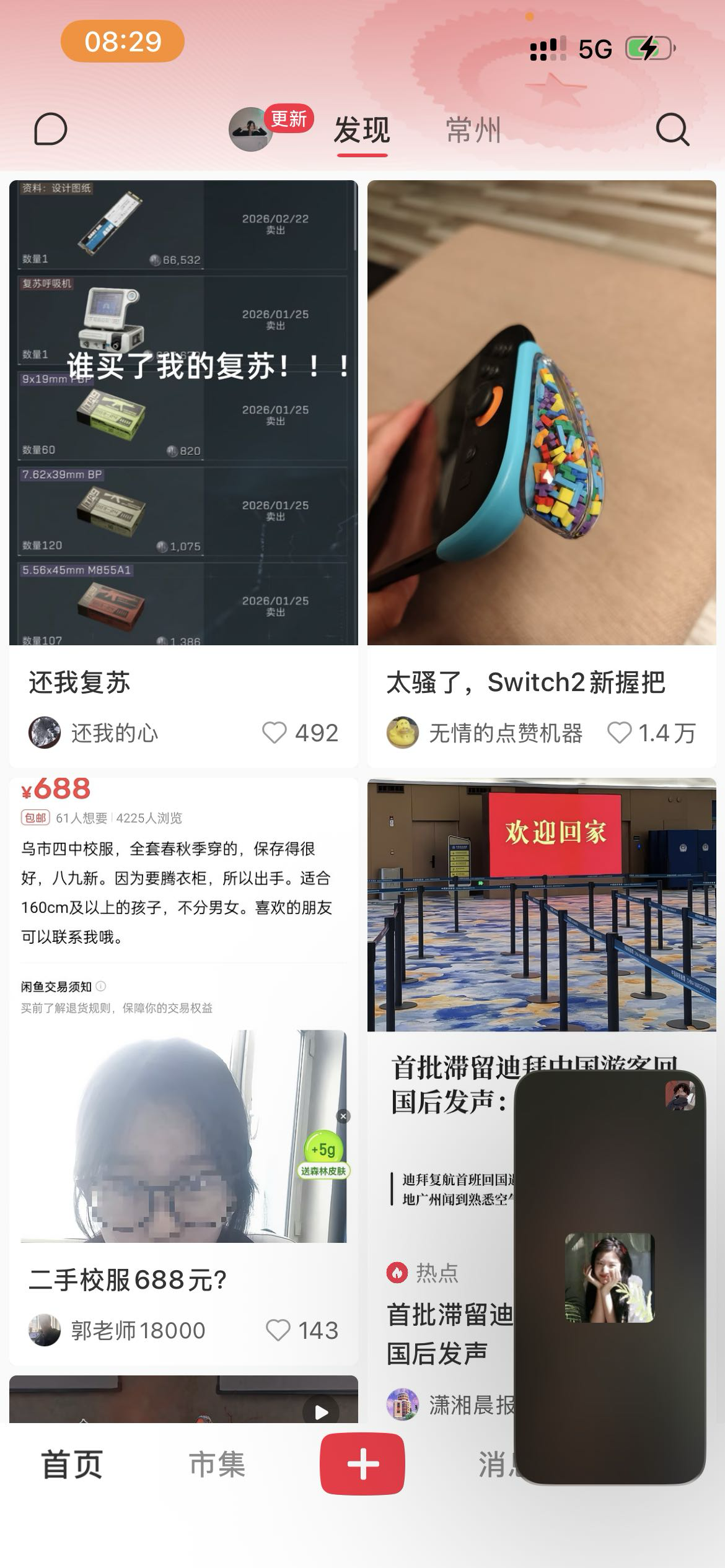The image size is (725, 1568).
Task: Select the 发现 tab
Action: coord(362,130)
